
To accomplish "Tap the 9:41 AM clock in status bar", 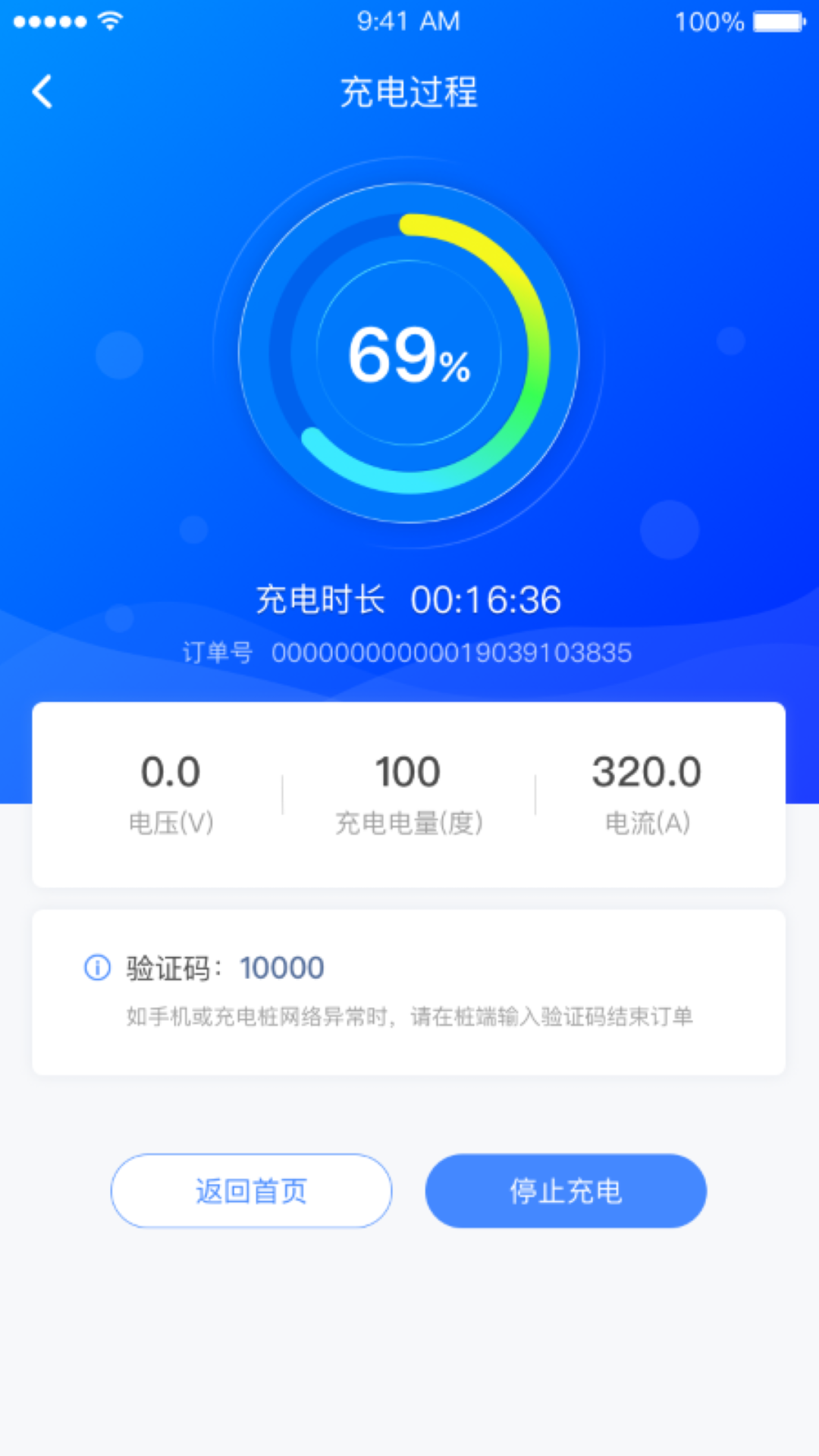I will (x=409, y=21).
